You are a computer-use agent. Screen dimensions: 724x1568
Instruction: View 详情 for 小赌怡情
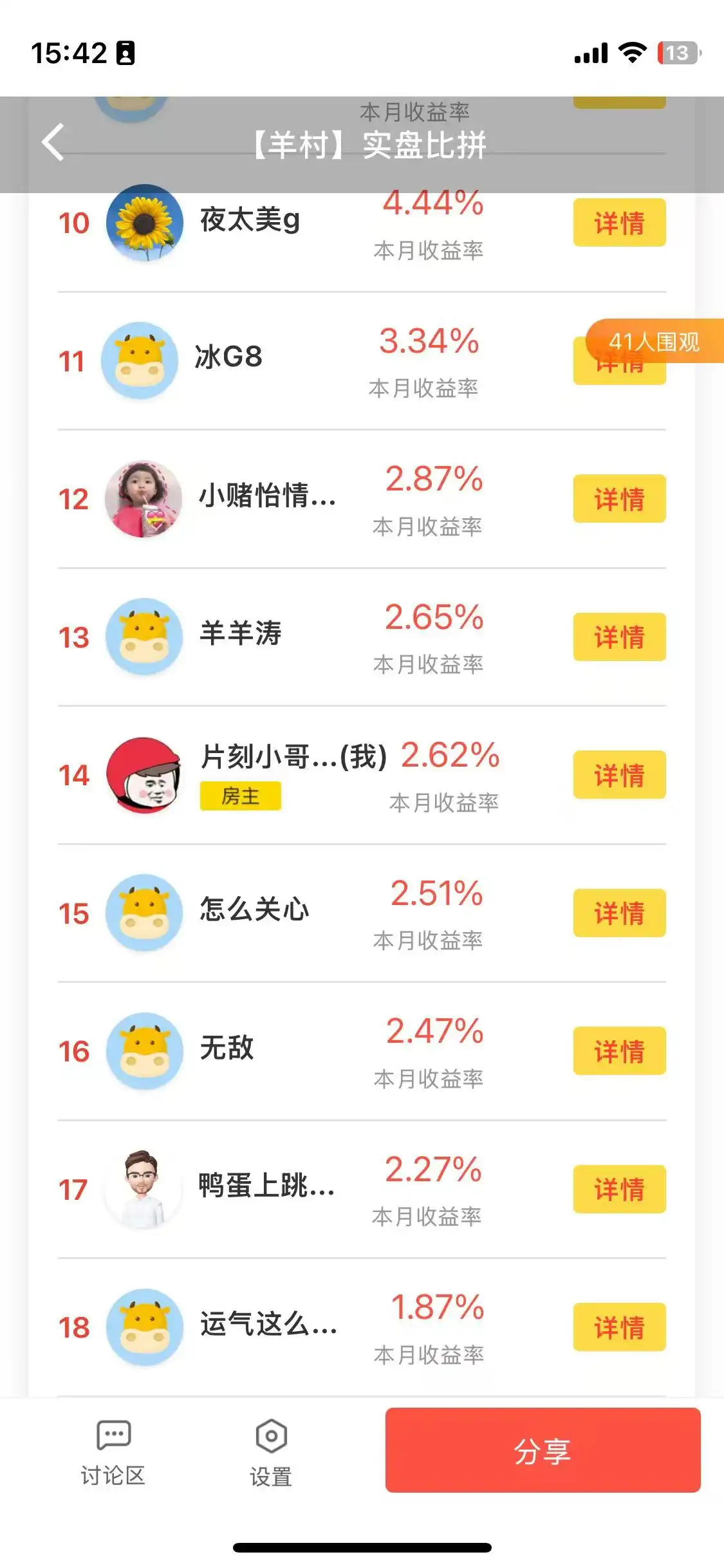click(619, 499)
